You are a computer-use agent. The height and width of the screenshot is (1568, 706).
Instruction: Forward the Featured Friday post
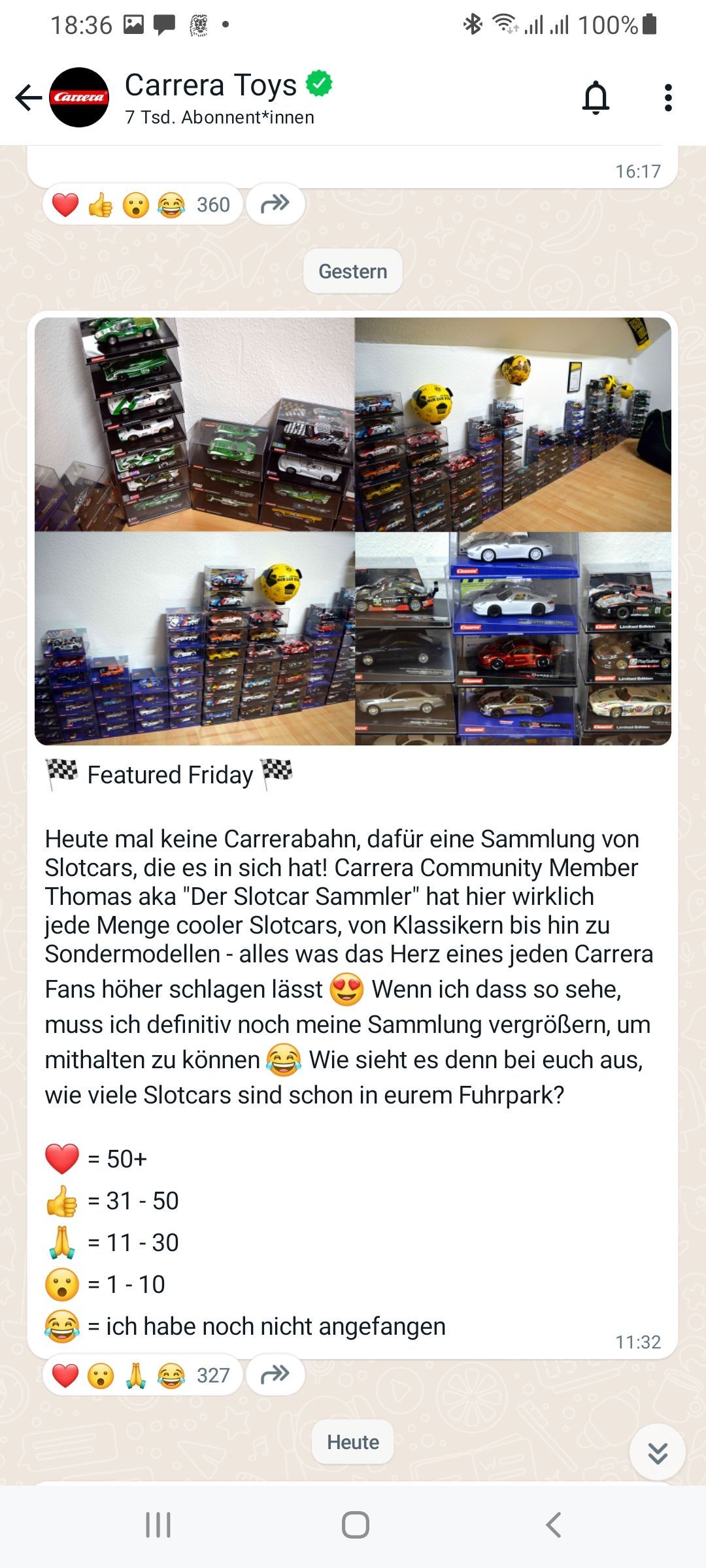coord(275,1375)
